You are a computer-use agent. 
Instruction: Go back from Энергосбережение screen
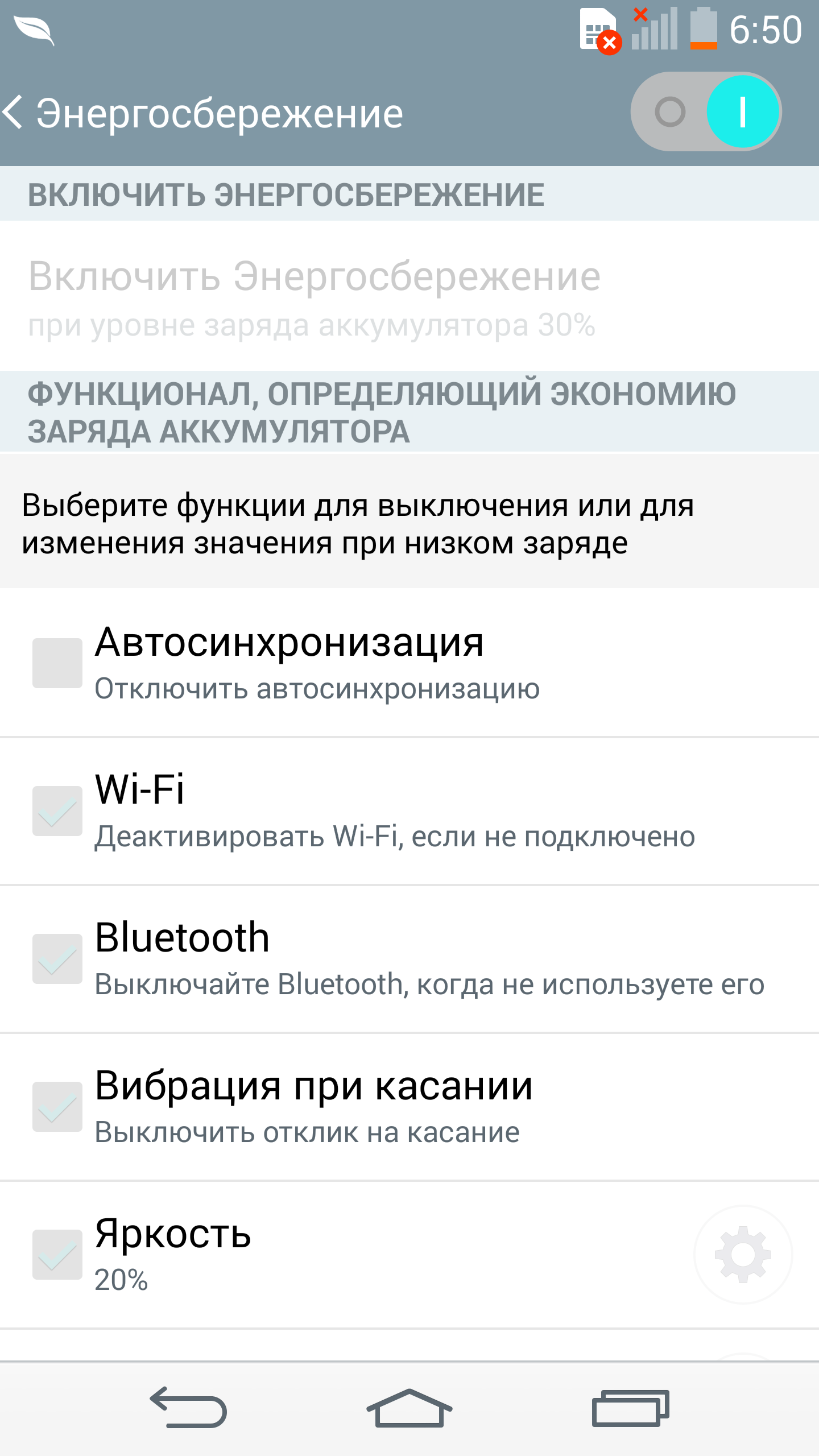(13, 112)
